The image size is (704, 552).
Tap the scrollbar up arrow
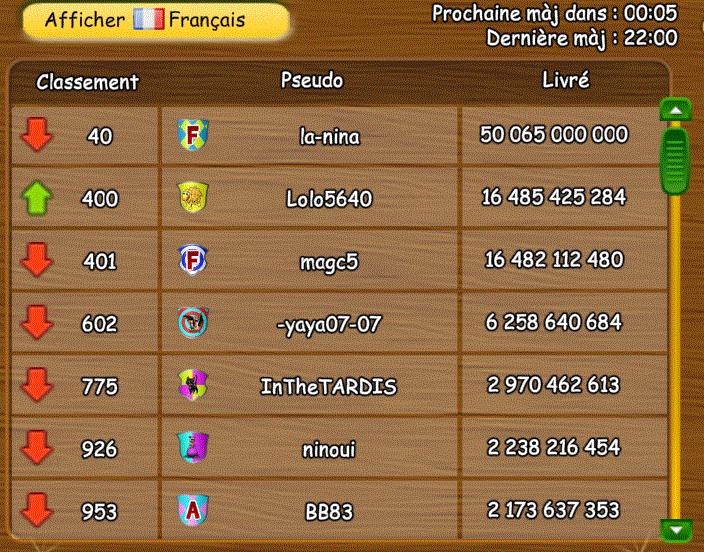(677, 109)
